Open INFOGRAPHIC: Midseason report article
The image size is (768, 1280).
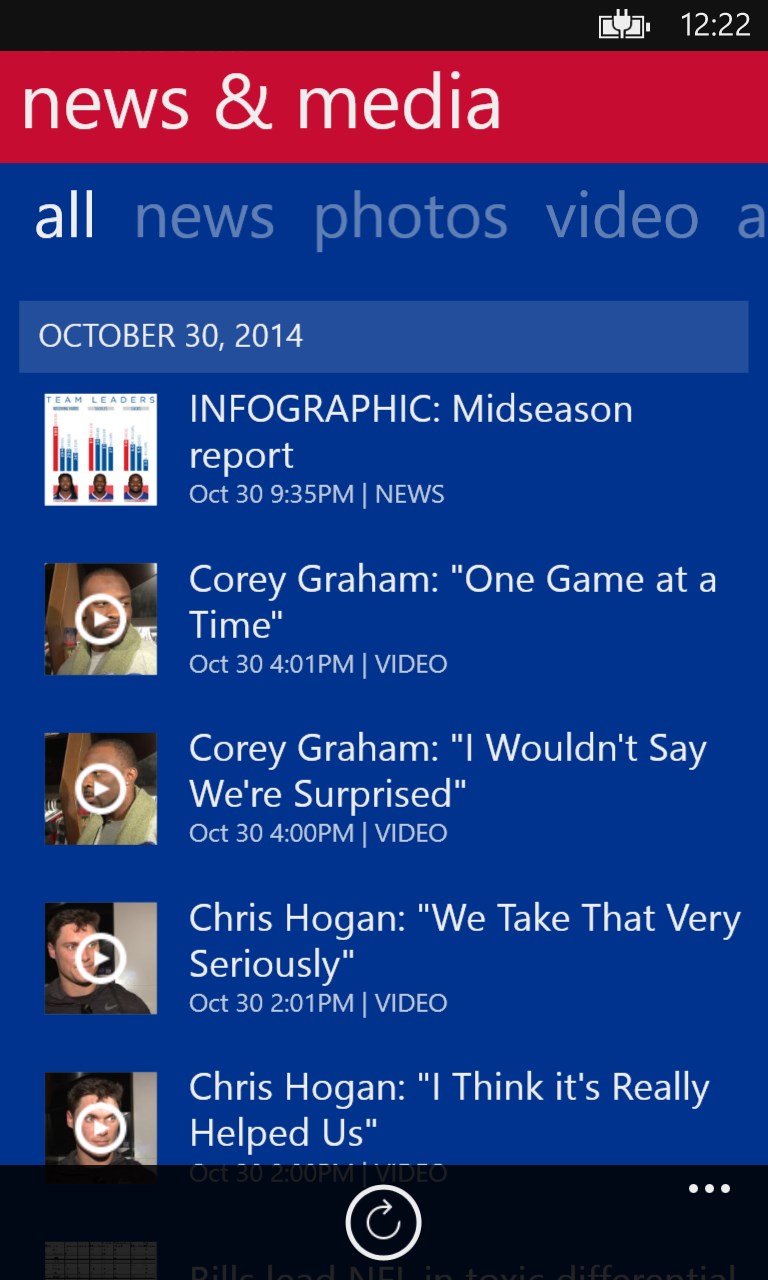coord(410,432)
